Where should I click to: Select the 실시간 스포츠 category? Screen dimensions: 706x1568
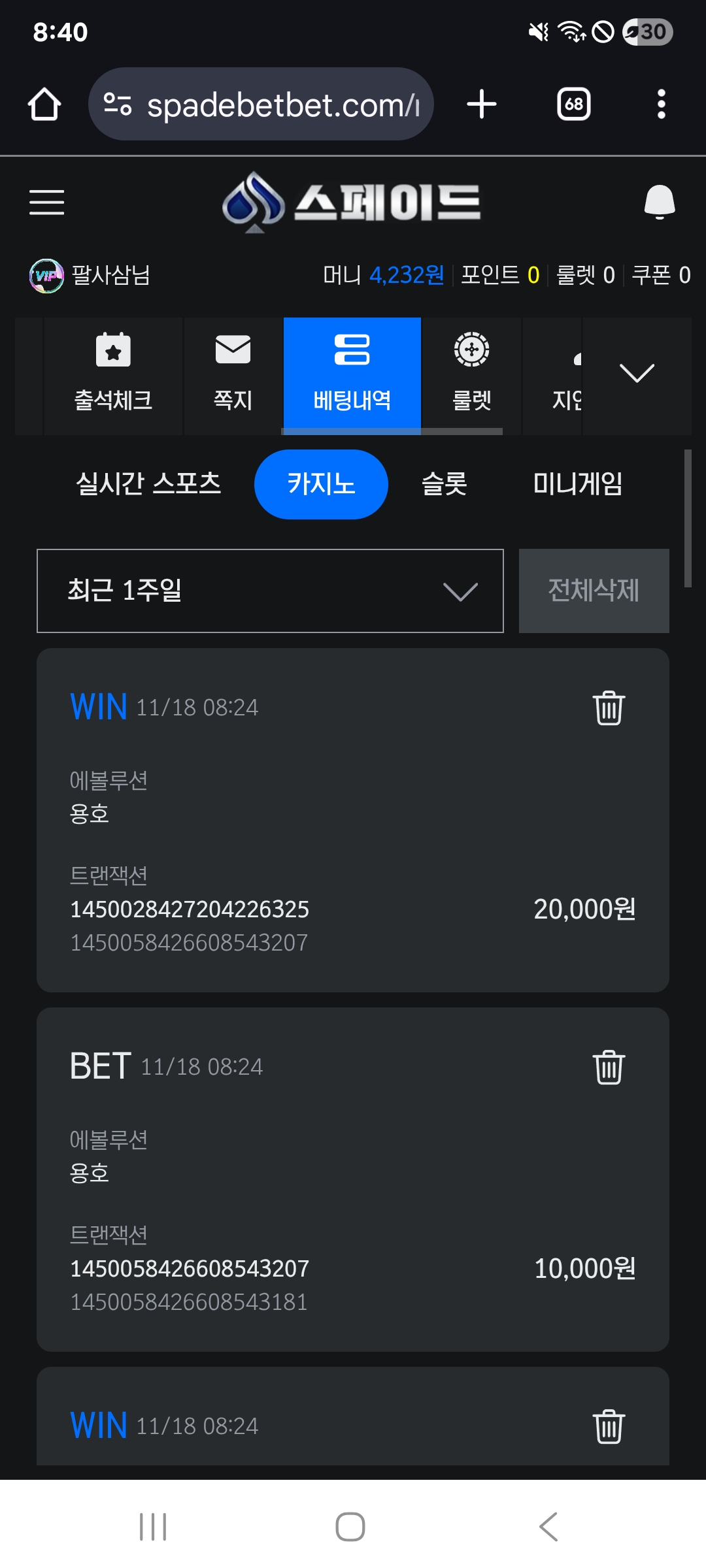pyautogui.click(x=148, y=484)
